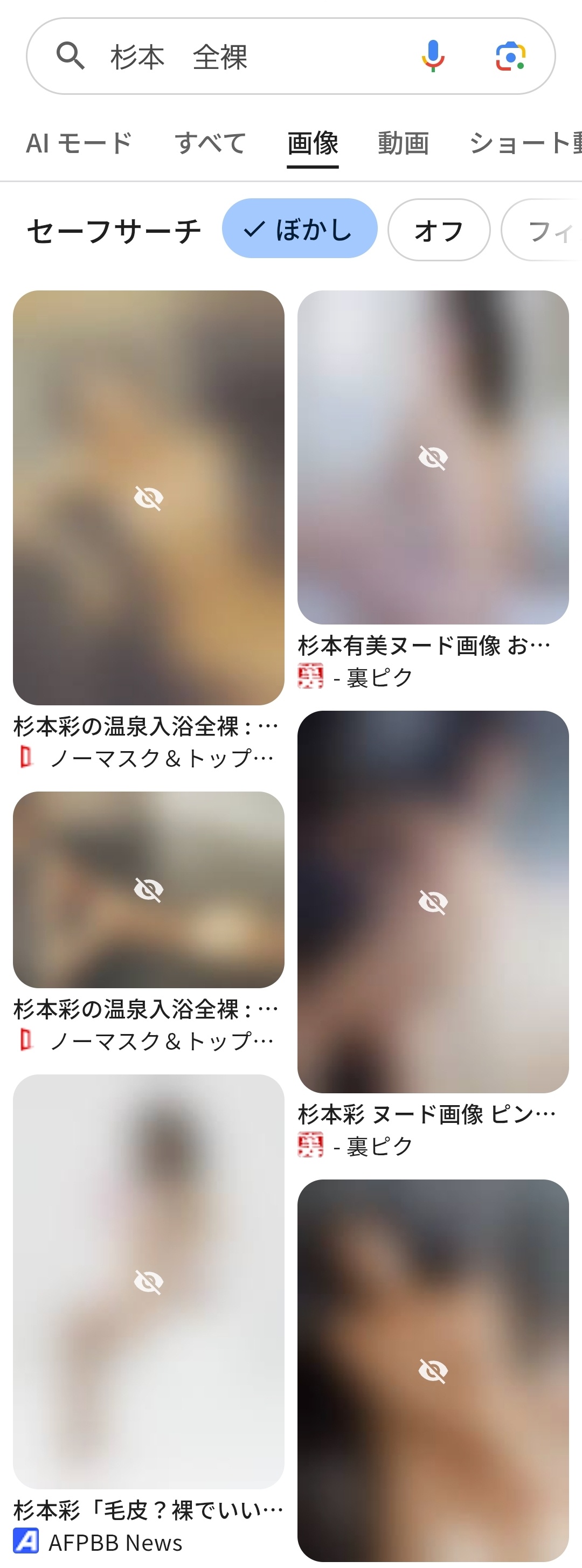Switch to the すべて tab
This screenshot has width=582, height=1568.
[x=210, y=144]
